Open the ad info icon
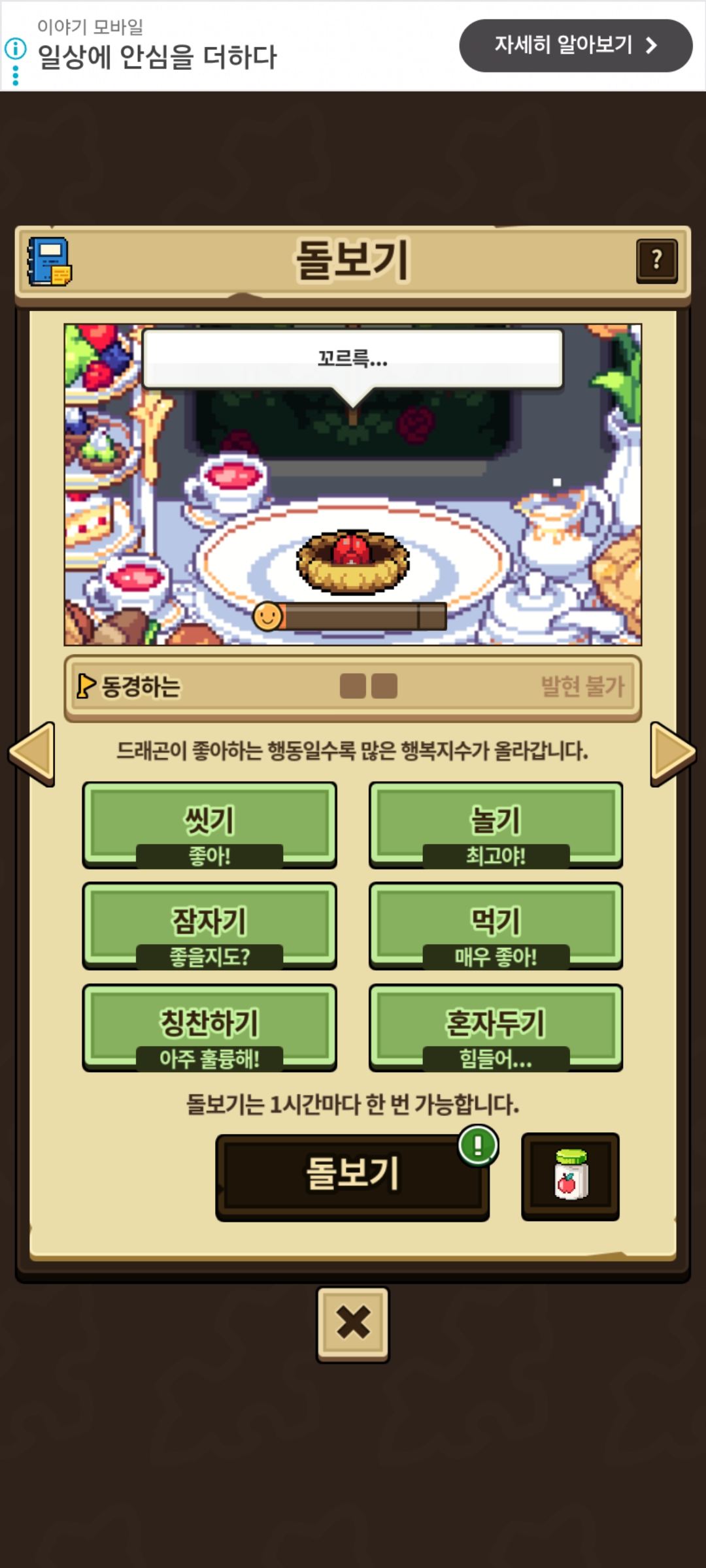Screen dimensions: 706x1568 (x=15, y=48)
